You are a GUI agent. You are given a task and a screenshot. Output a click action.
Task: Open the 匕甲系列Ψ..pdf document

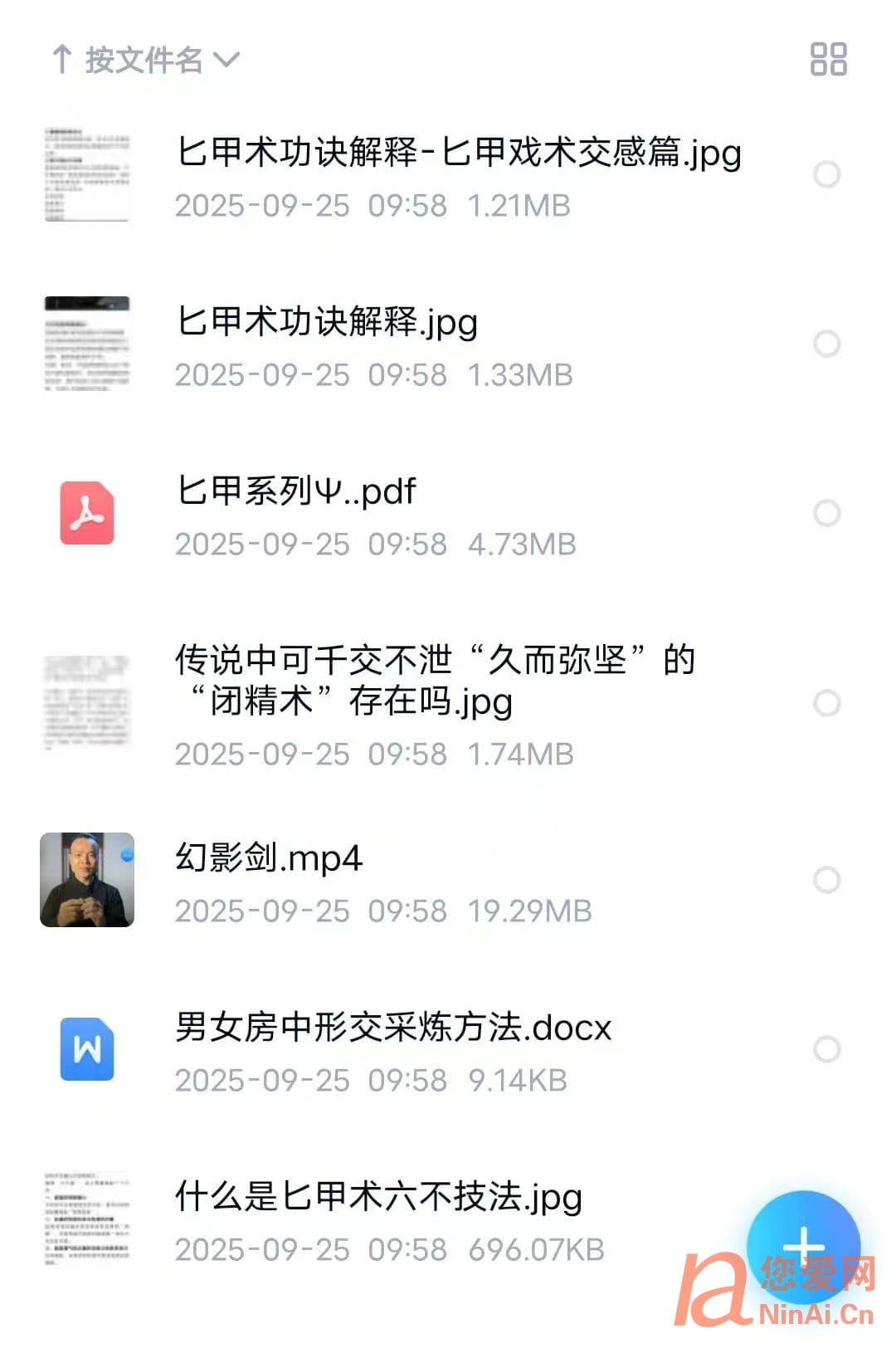(295, 491)
